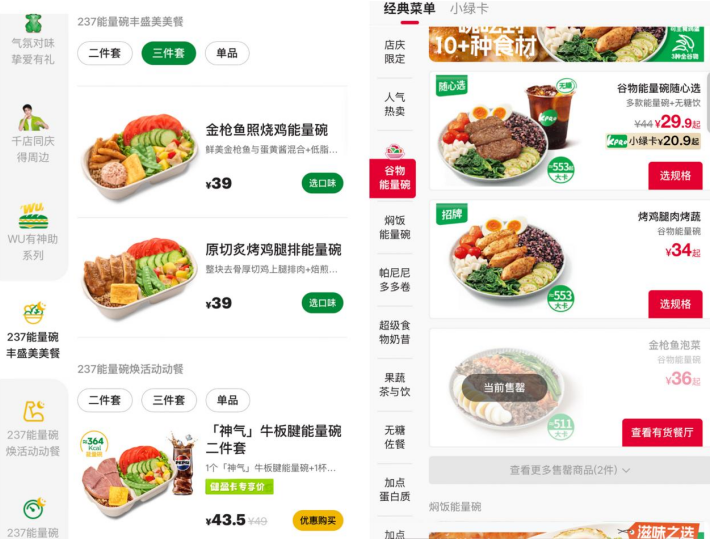The image size is (712, 541).
Task: Select 三件套 under 237能量碗焕活动动餐
Action: pyautogui.click(x=168, y=400)
